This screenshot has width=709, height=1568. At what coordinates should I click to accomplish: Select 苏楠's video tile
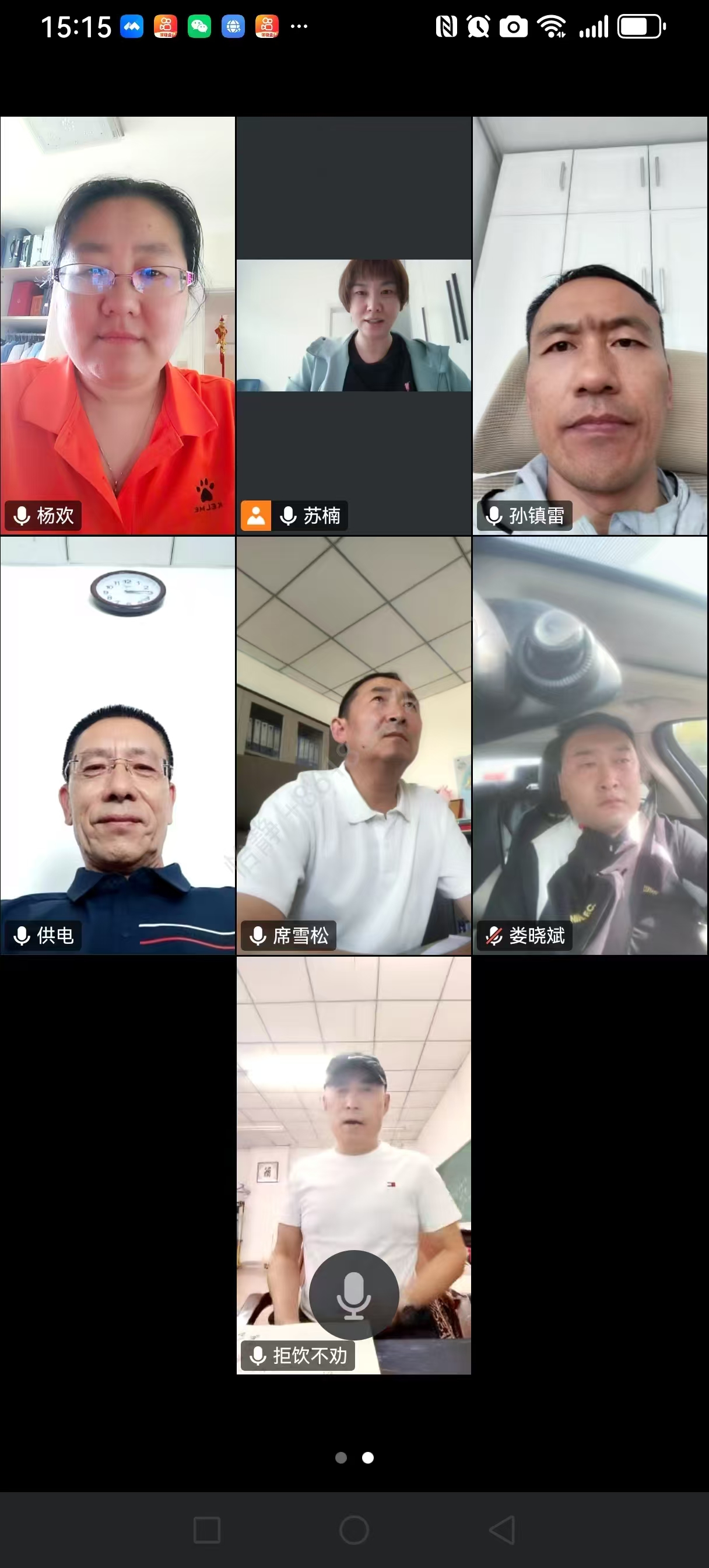click(353, 325)
